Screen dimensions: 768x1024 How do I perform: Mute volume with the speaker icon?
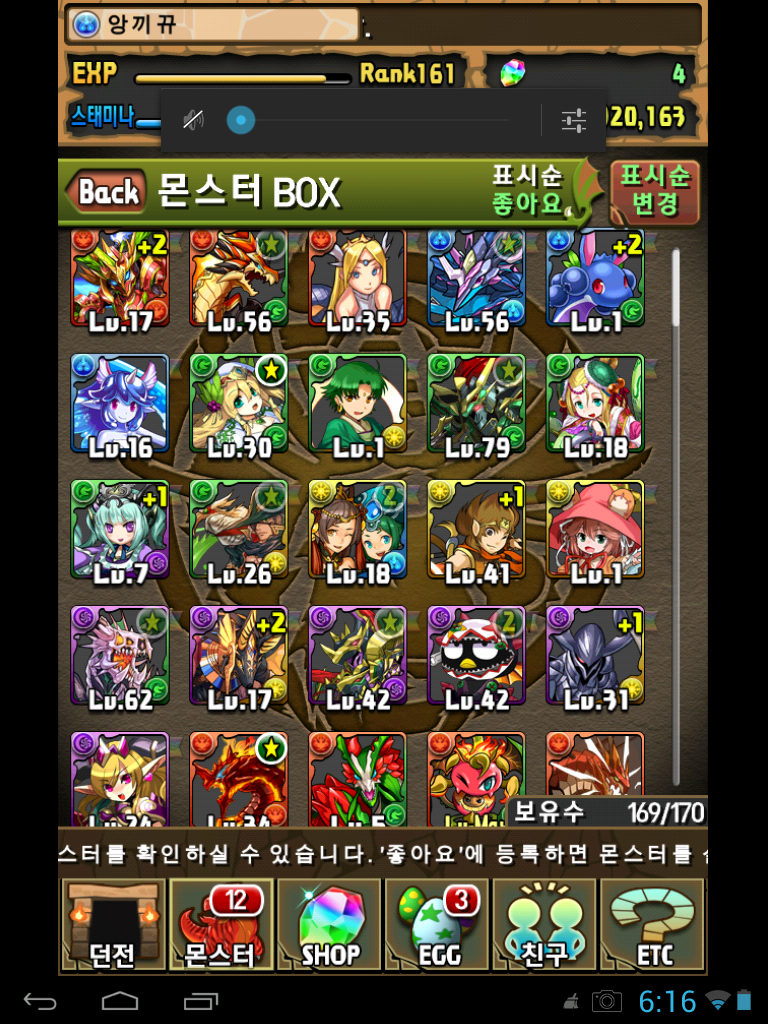pos(193,121)
